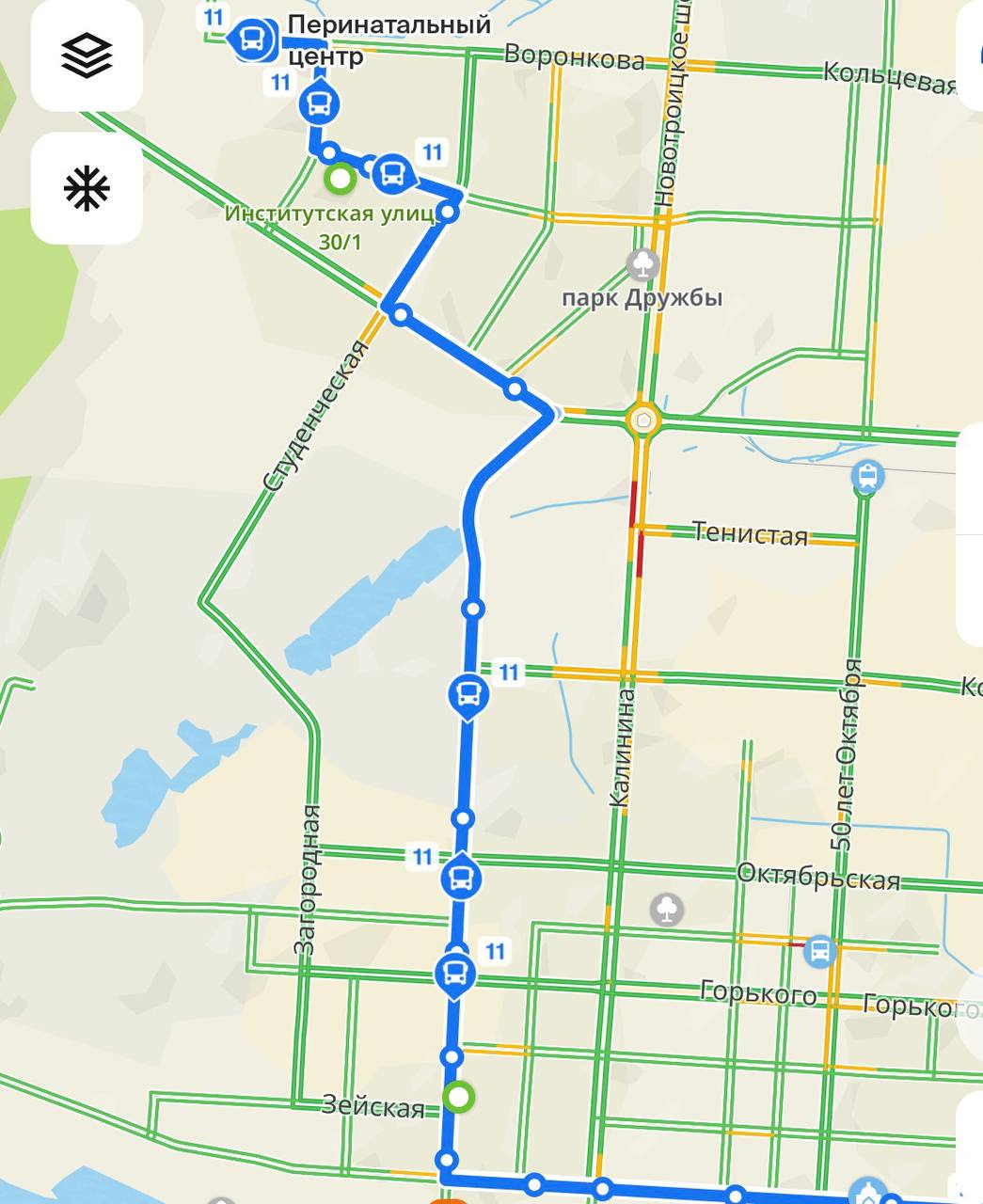
Task: Open the map layers button
Action: click(87, 55)
